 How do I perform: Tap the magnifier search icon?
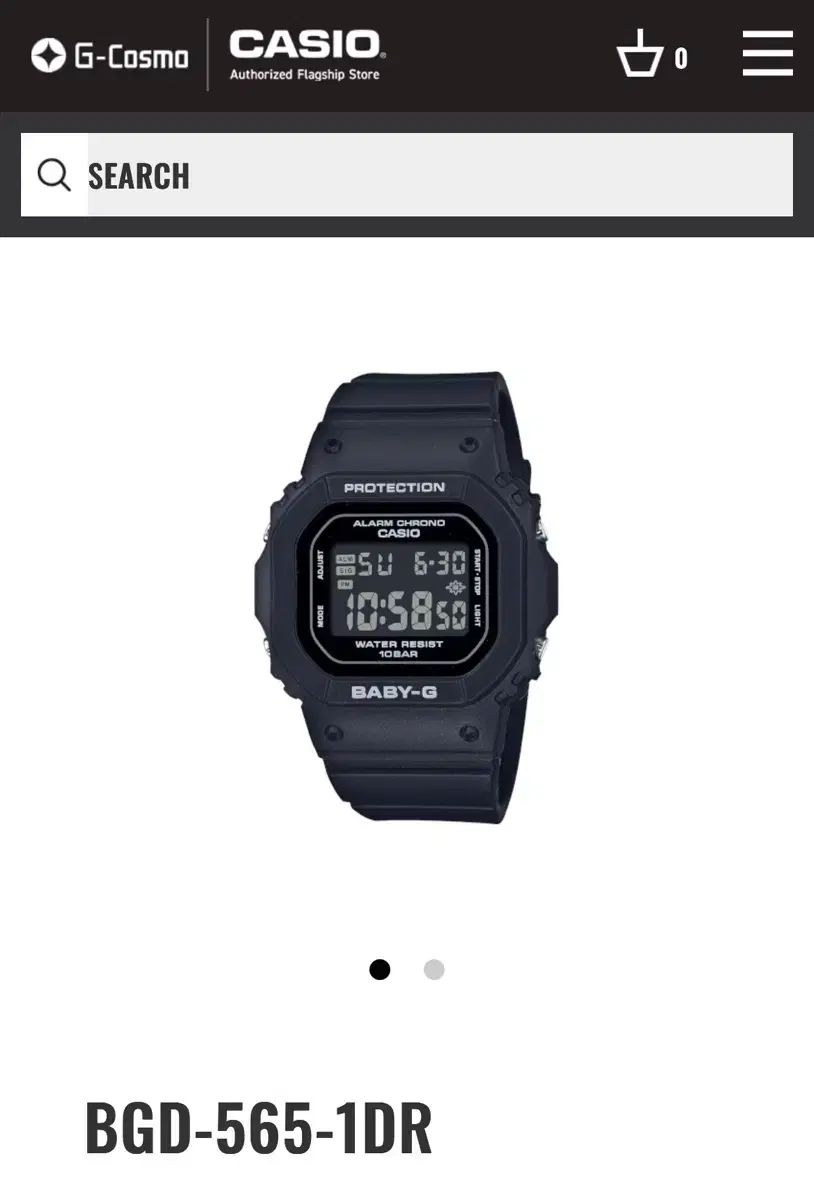pyautogui.click(x=54, y=175)
